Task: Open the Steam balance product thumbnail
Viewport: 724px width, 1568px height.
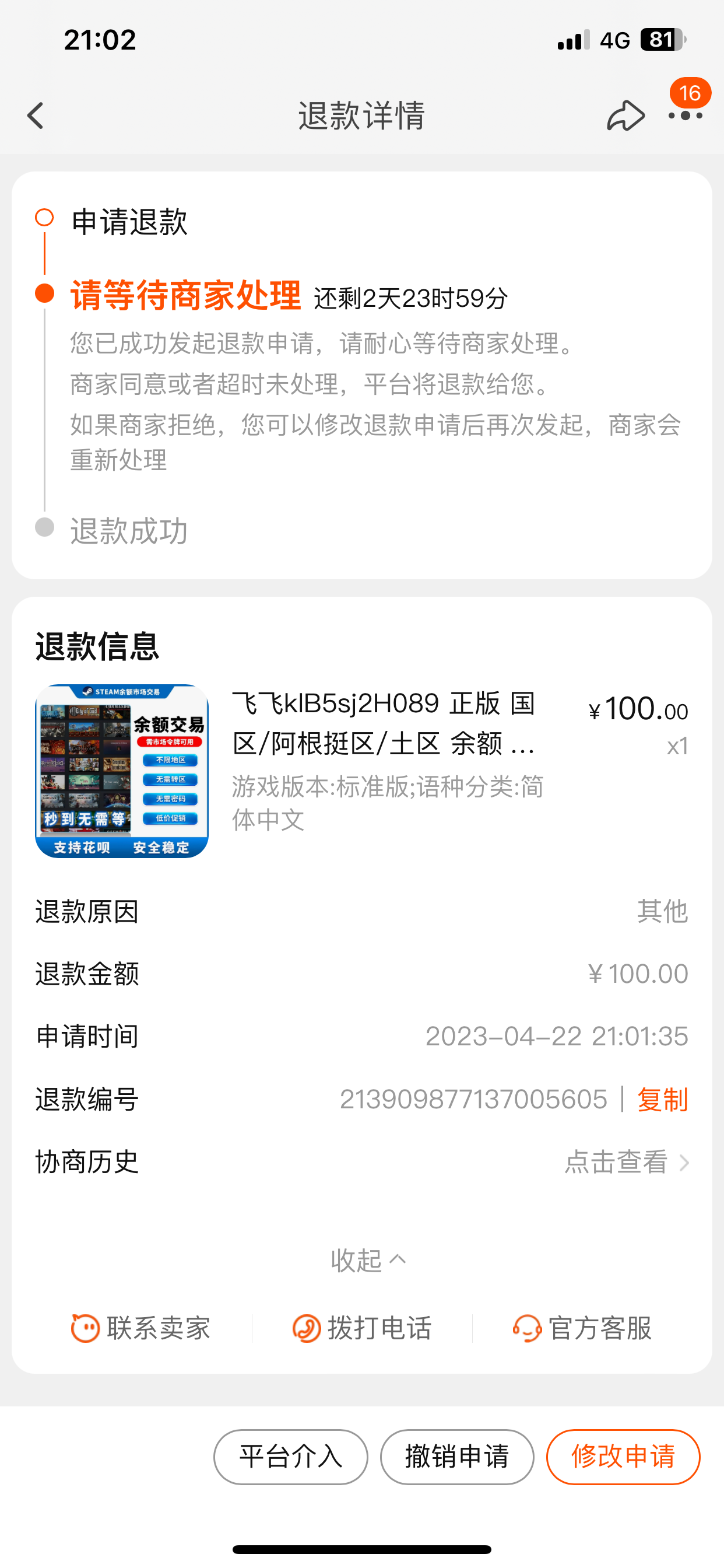Action: 122,771
